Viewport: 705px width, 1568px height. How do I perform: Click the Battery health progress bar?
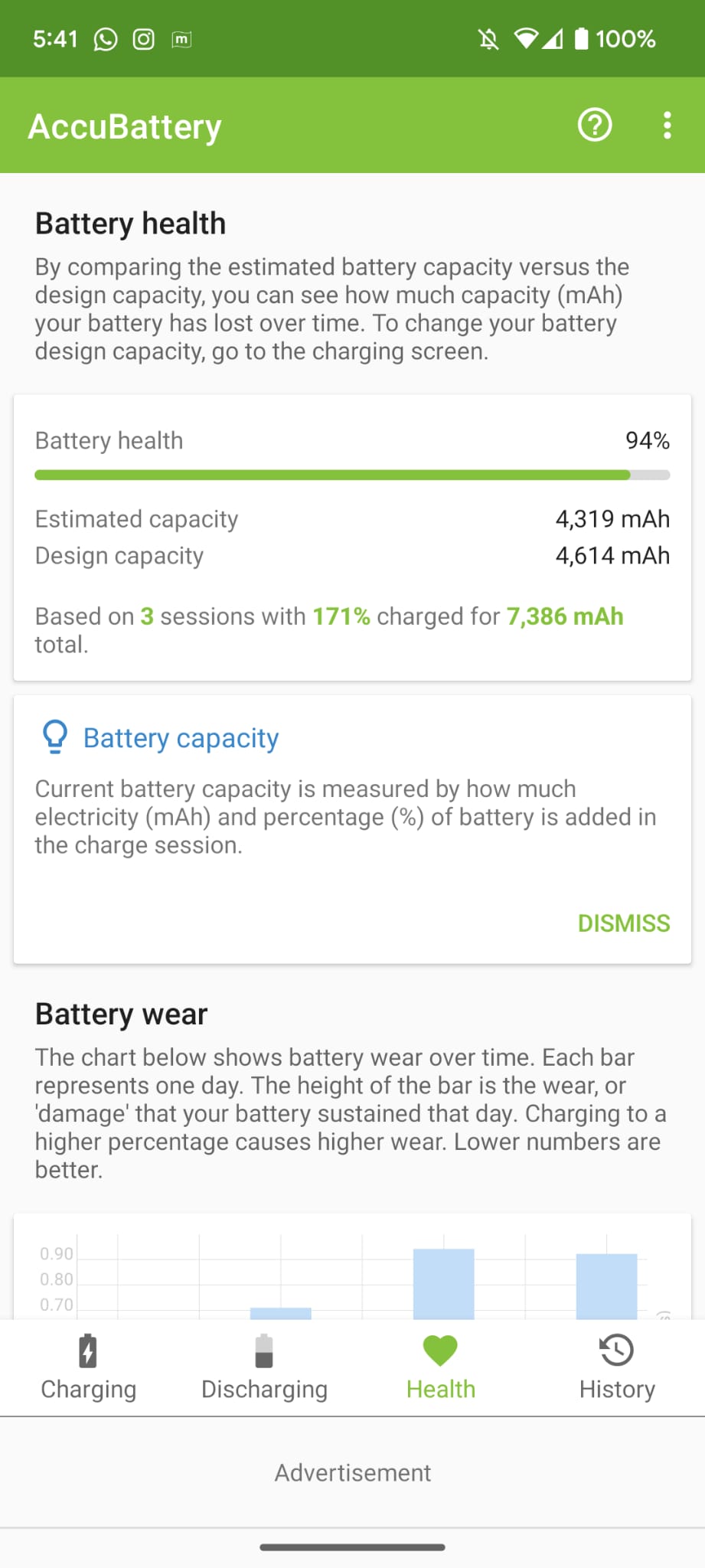(x=352, y=475)
